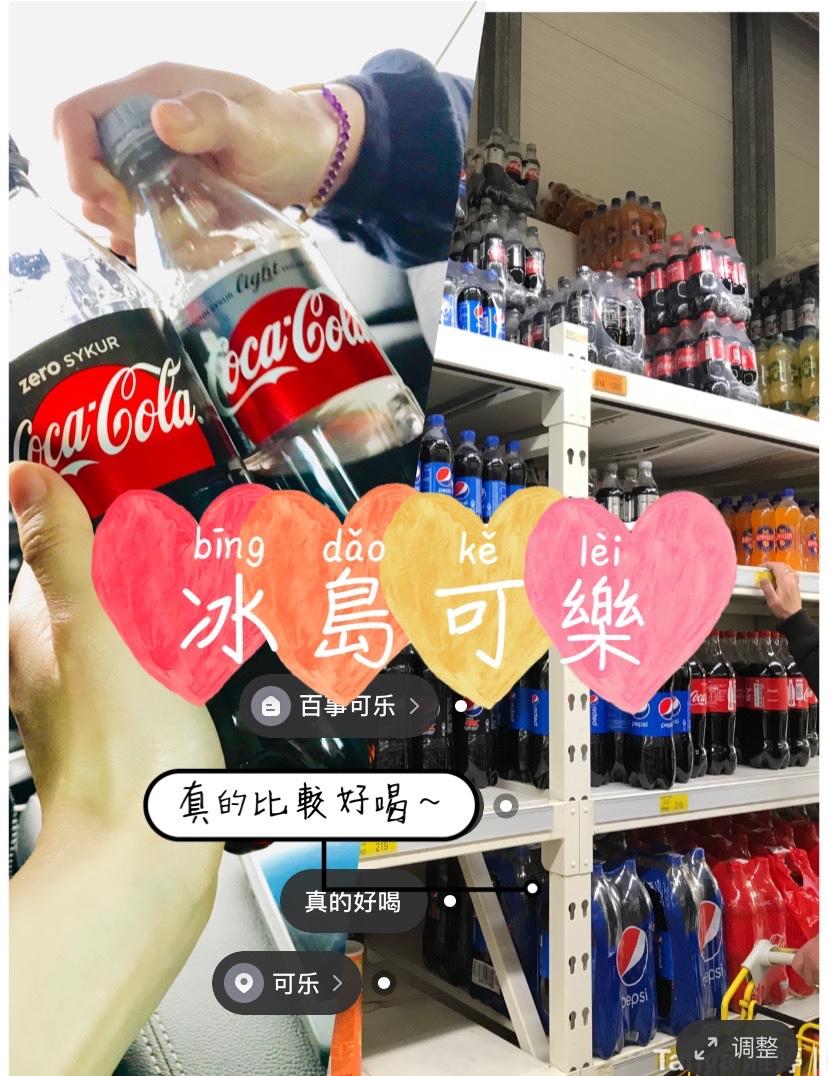
Task: Tap the 真的好喝 text tag
Action: 353,902
